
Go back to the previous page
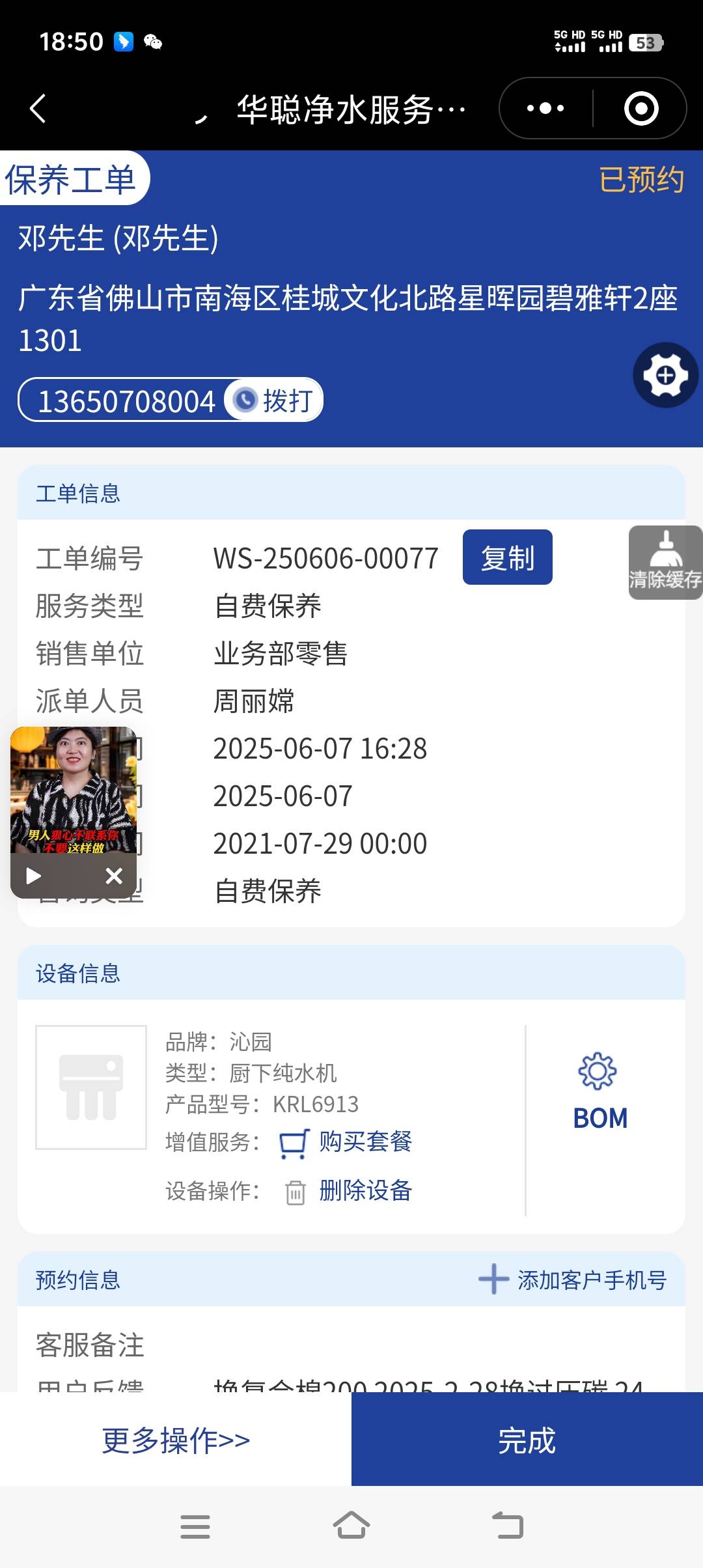[x=38, y=108]
